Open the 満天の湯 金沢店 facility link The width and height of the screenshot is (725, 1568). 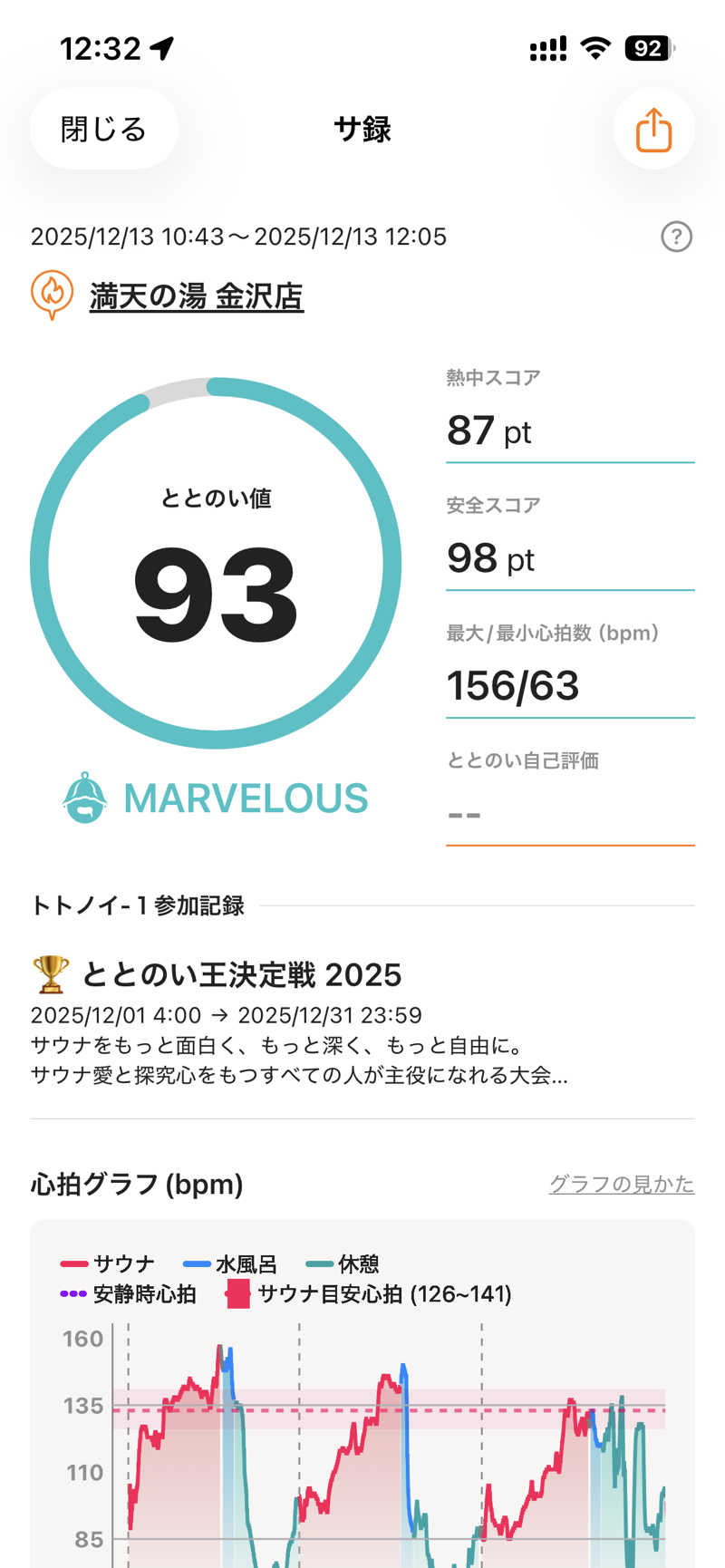click(196, 296)
